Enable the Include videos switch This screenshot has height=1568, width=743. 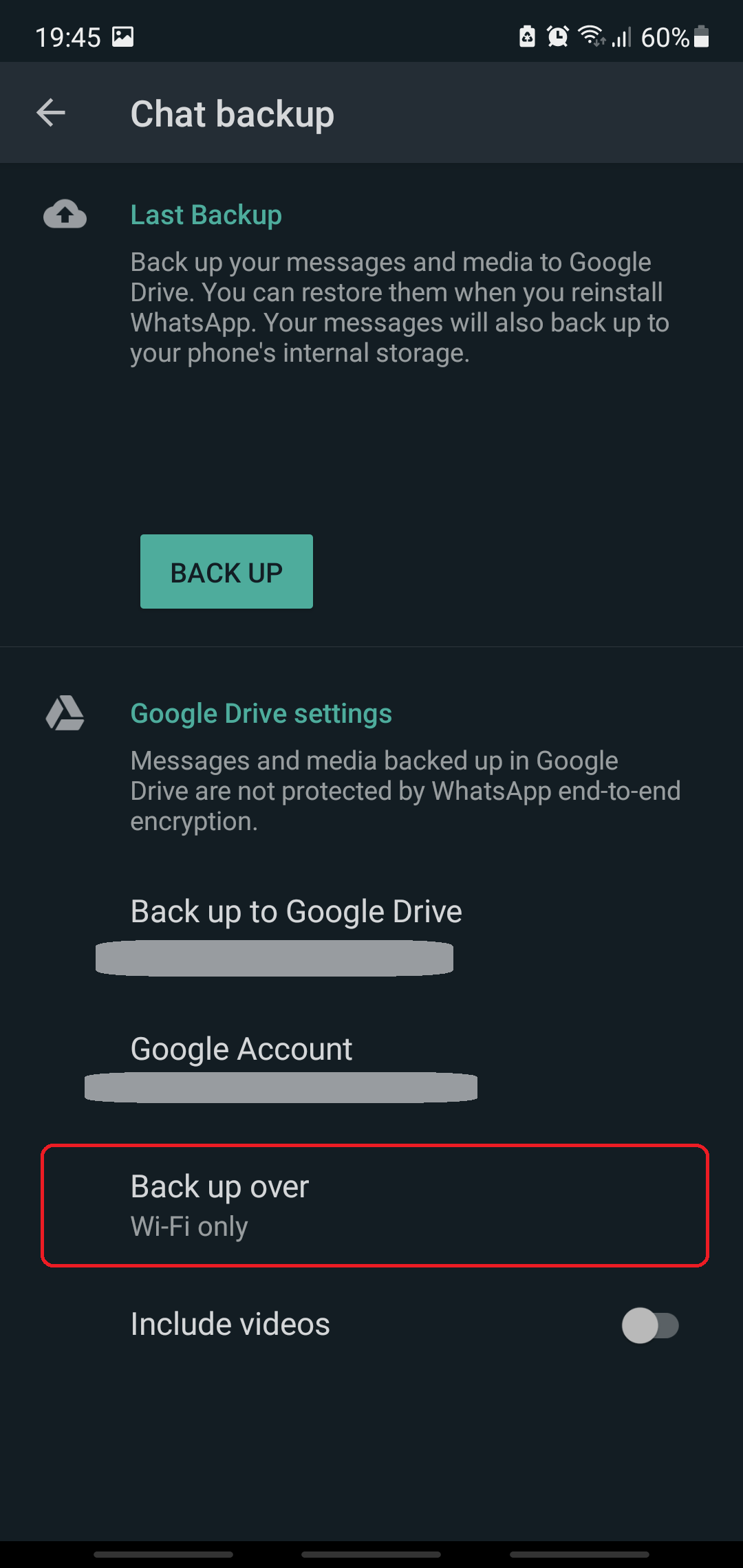[649, 1325]
